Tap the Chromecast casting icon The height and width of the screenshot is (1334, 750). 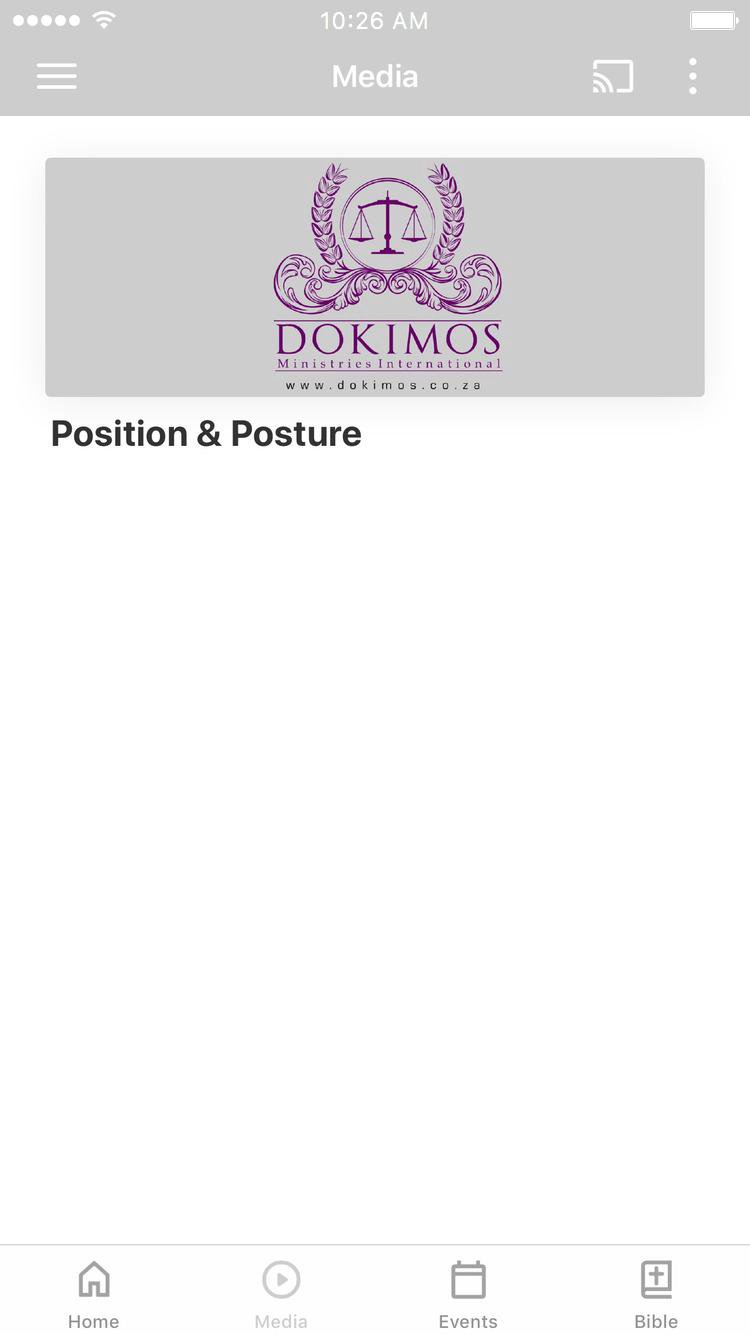click(x=613, y=76)
